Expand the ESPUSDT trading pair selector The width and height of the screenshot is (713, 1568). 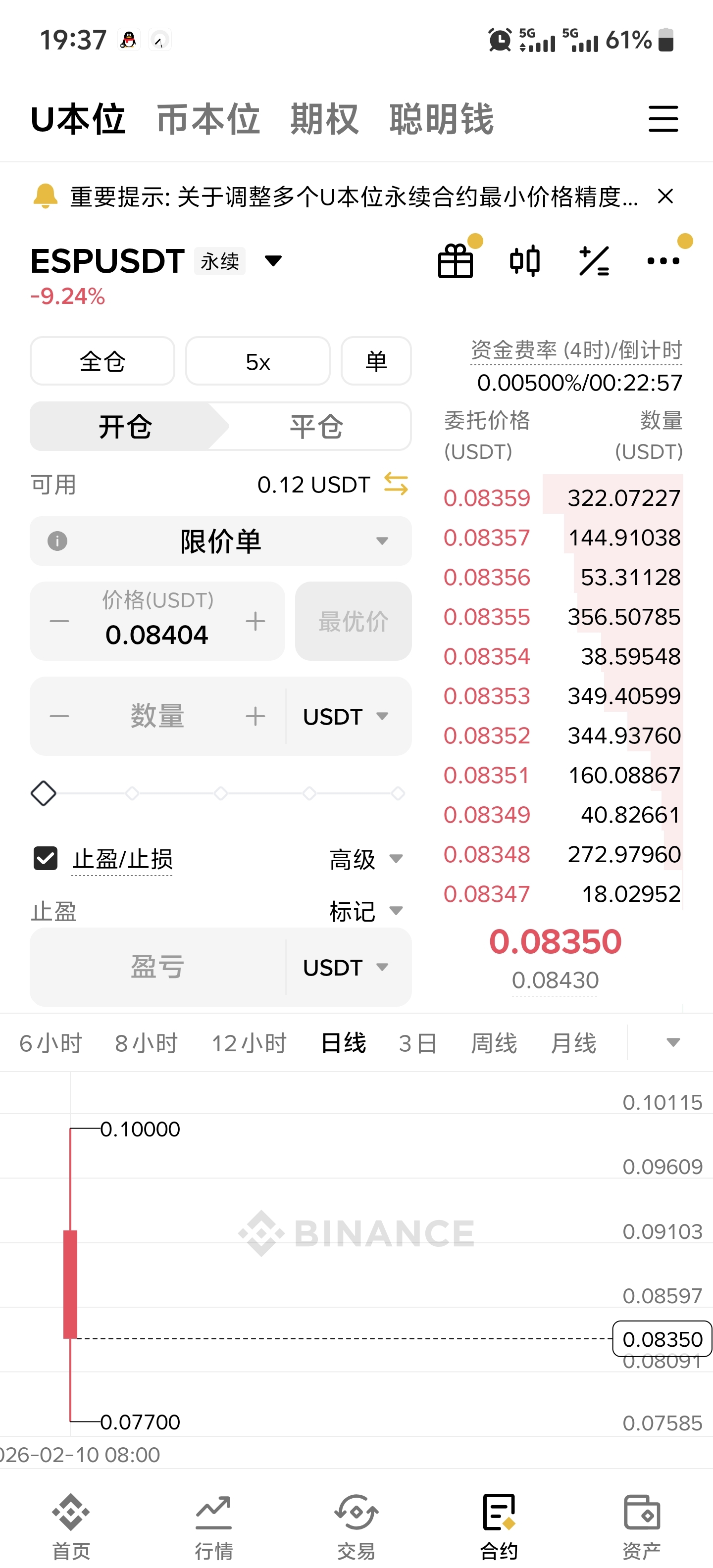point(273,261)
